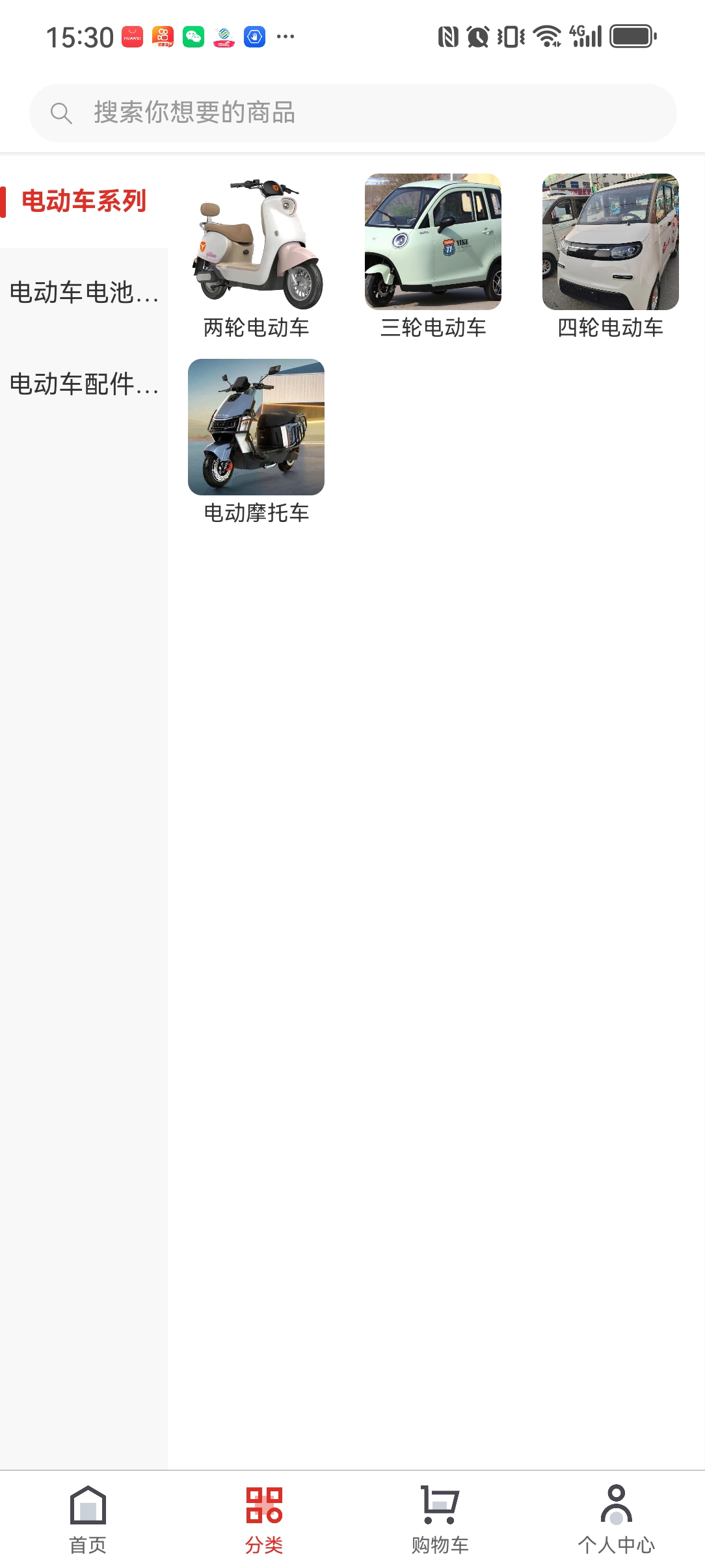This screenshot has width=705, height=1568.
Task: Switch to the 电动车配件 category
Action: coord(84,384)
